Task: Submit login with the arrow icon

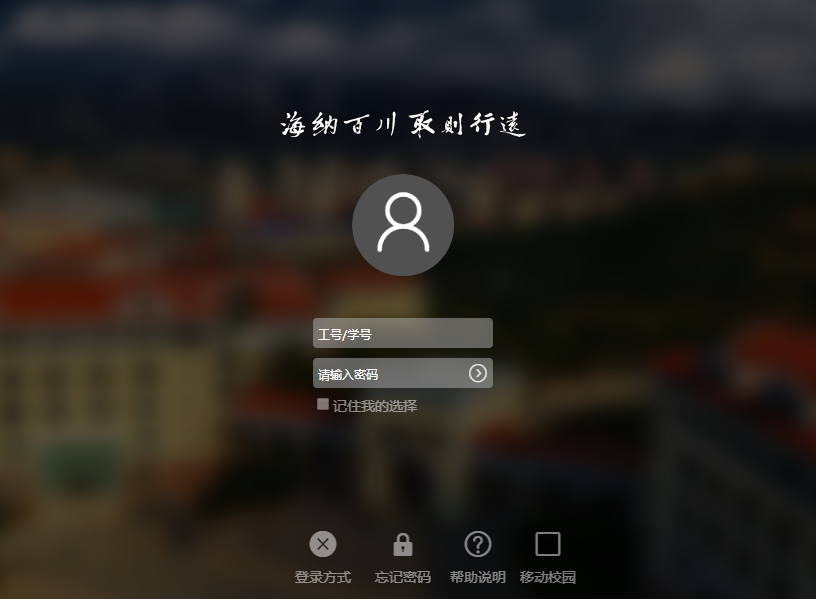Action: (x=478, y=373)
